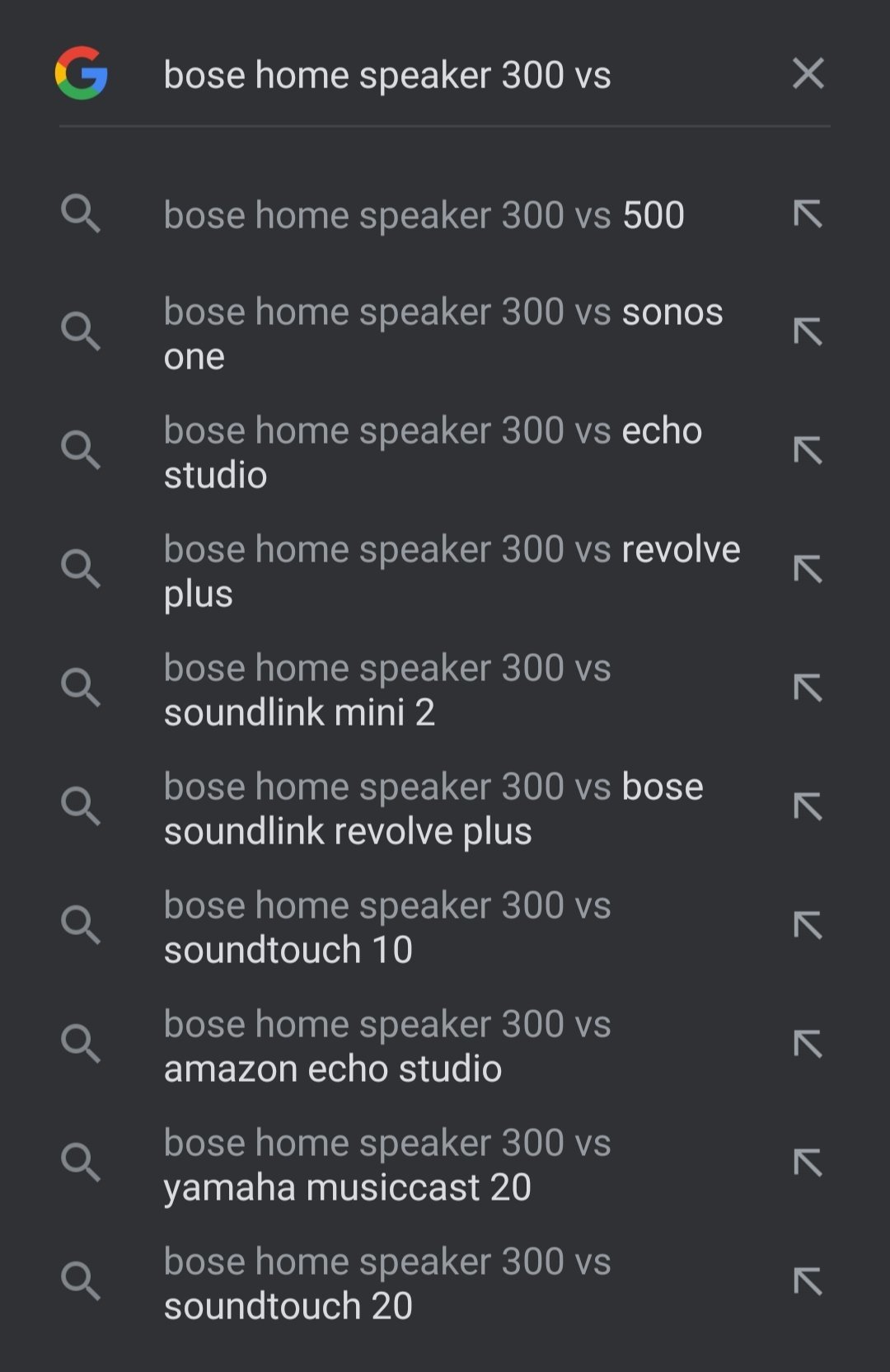Insert '500' suggestion into search box arrow
This screenshot has width=890, height=1372.
[x=808, y=214]
